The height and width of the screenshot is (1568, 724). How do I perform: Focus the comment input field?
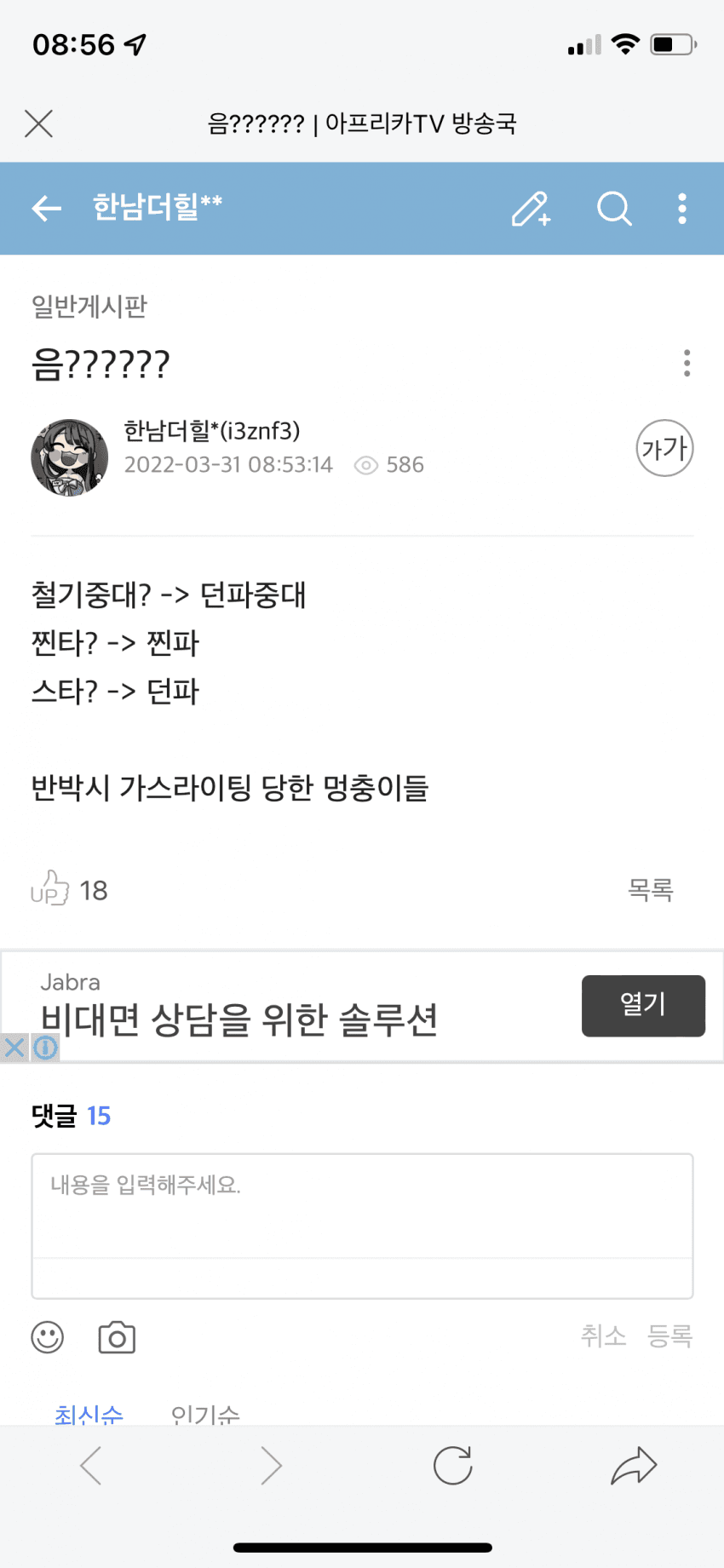pyautogui.click(x=362, y=1205)
